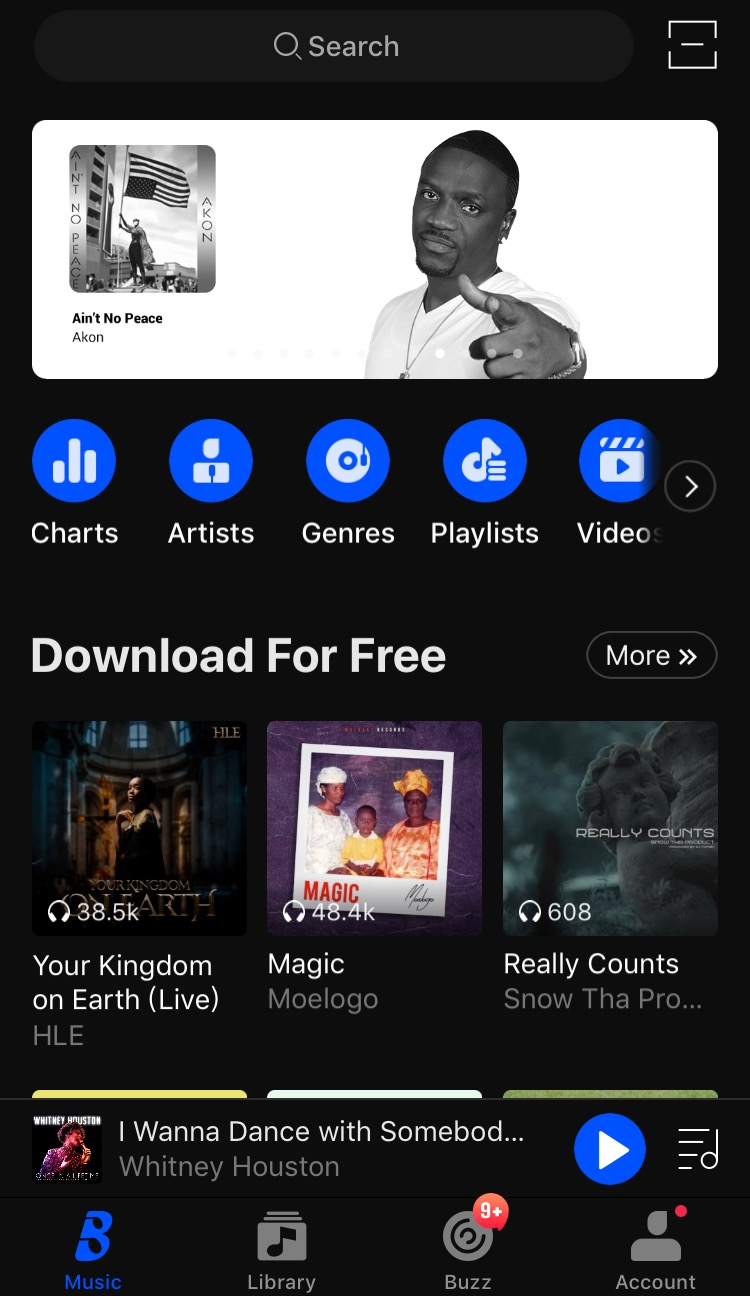Open the search field

point(334,46)
